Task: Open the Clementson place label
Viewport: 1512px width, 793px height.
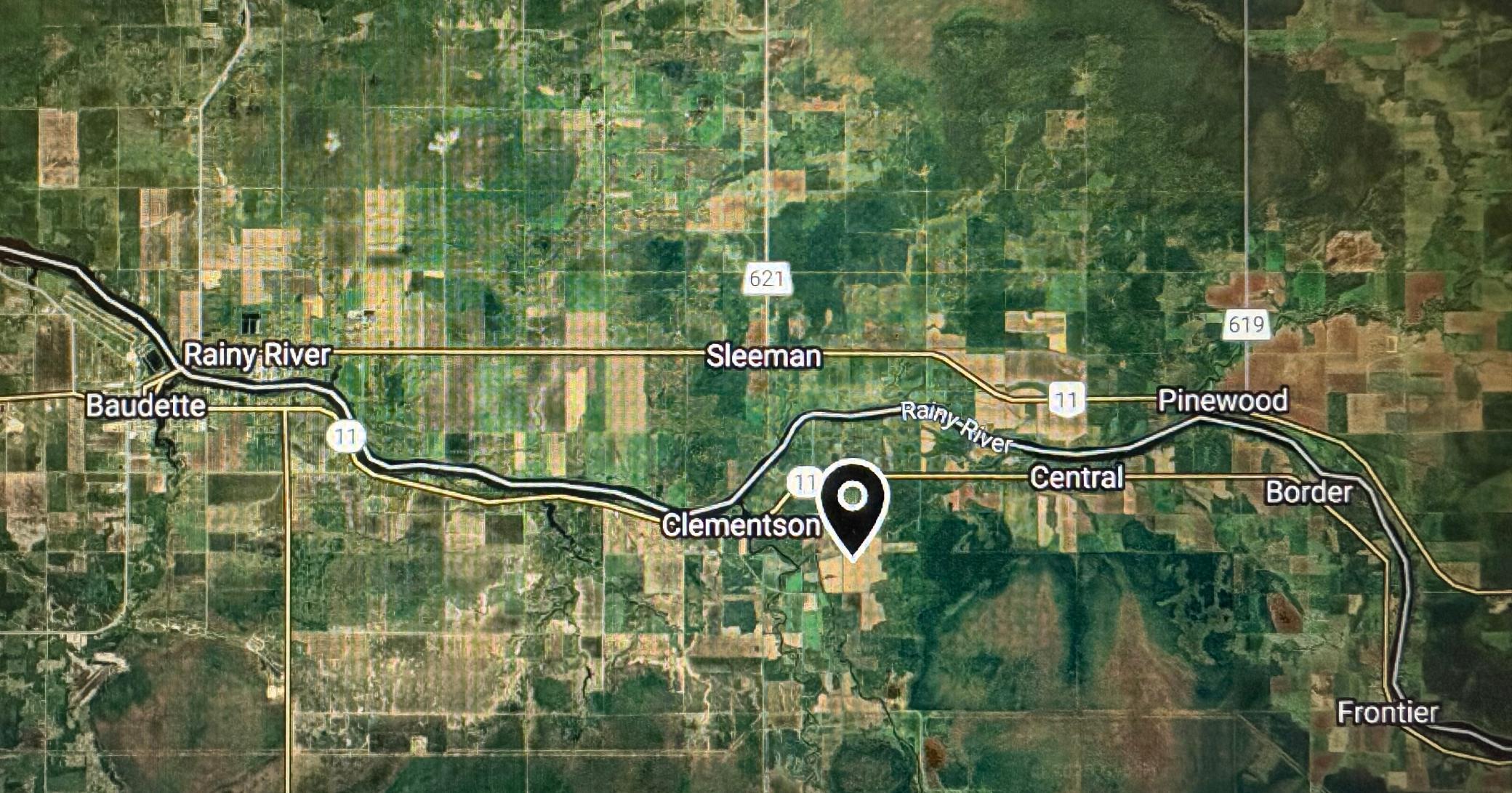Action: click(741, 526)
